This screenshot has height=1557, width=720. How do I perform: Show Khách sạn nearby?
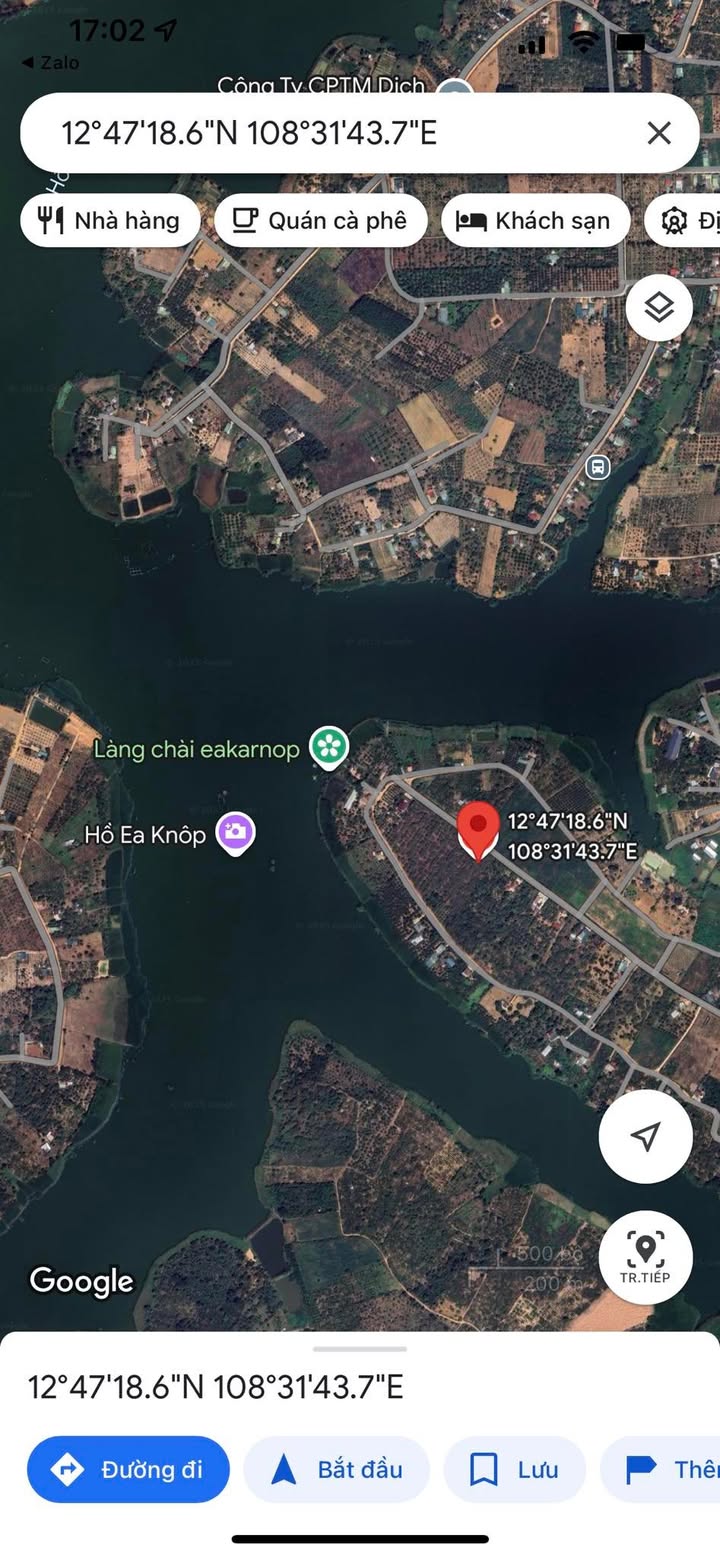[x=535, y=221]
